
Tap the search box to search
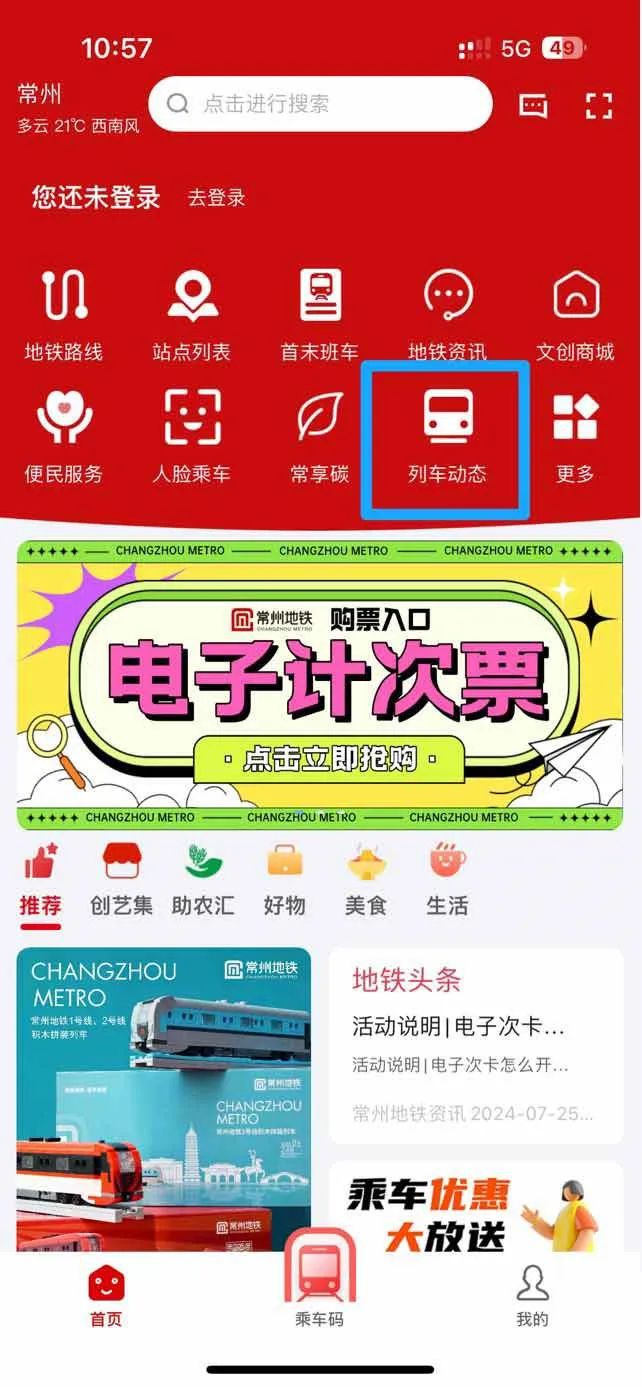pos(320,104)
